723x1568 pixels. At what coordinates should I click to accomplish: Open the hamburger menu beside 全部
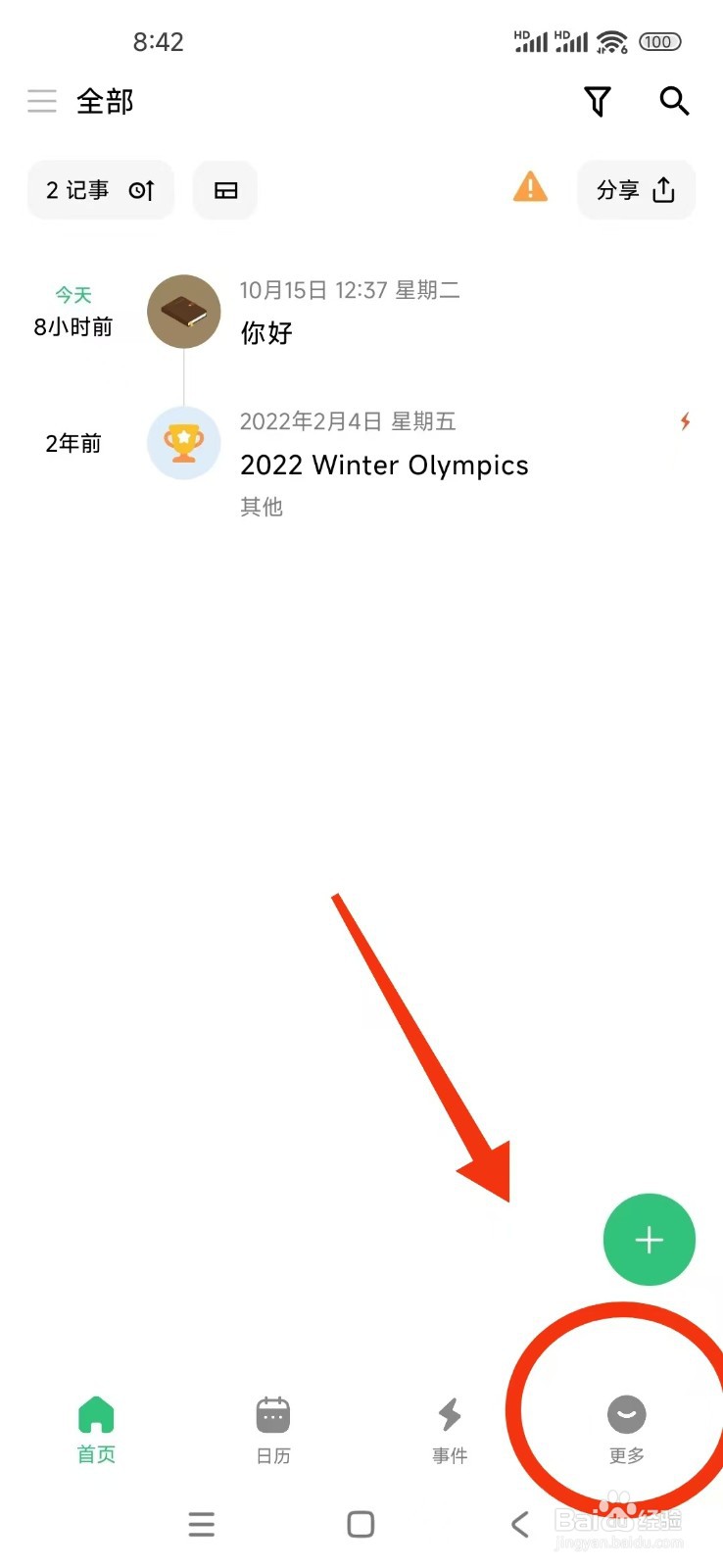[42, 101]
